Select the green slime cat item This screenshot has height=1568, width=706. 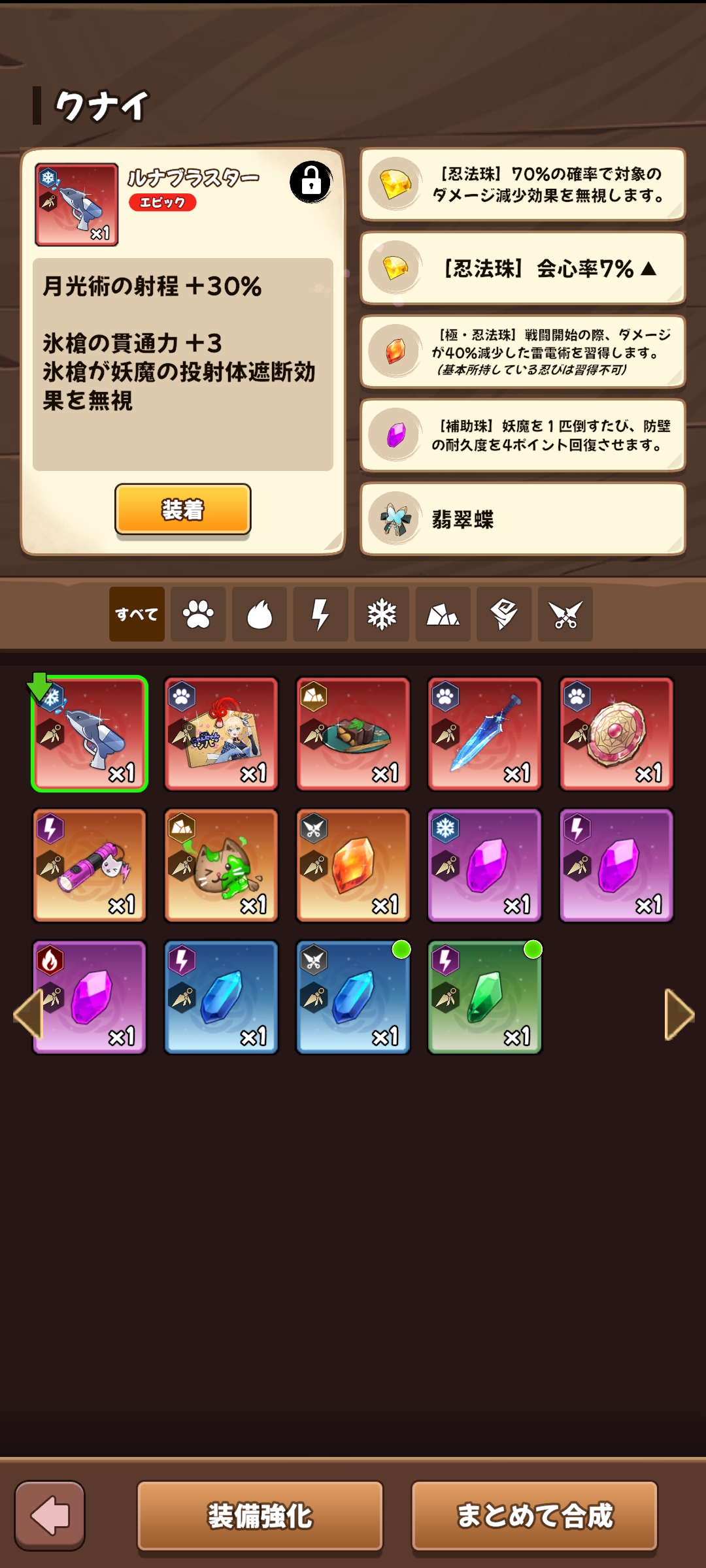221,866
